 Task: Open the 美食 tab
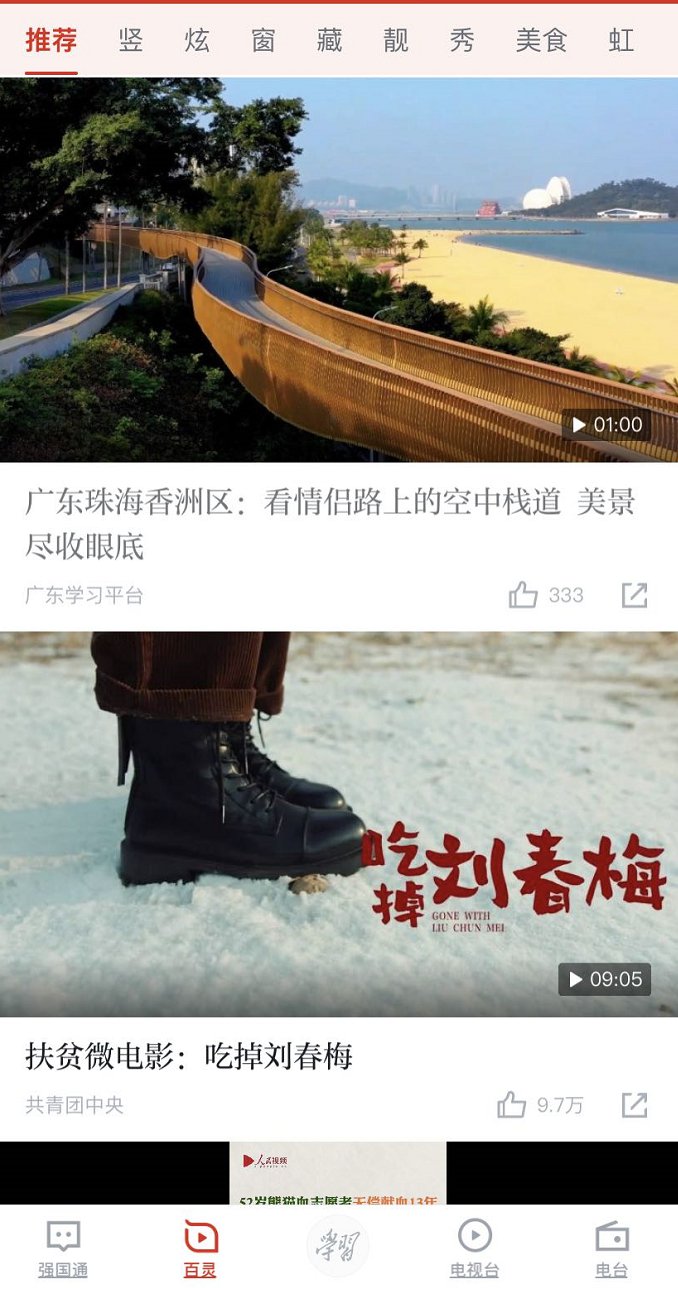click(x=541, y=41)
